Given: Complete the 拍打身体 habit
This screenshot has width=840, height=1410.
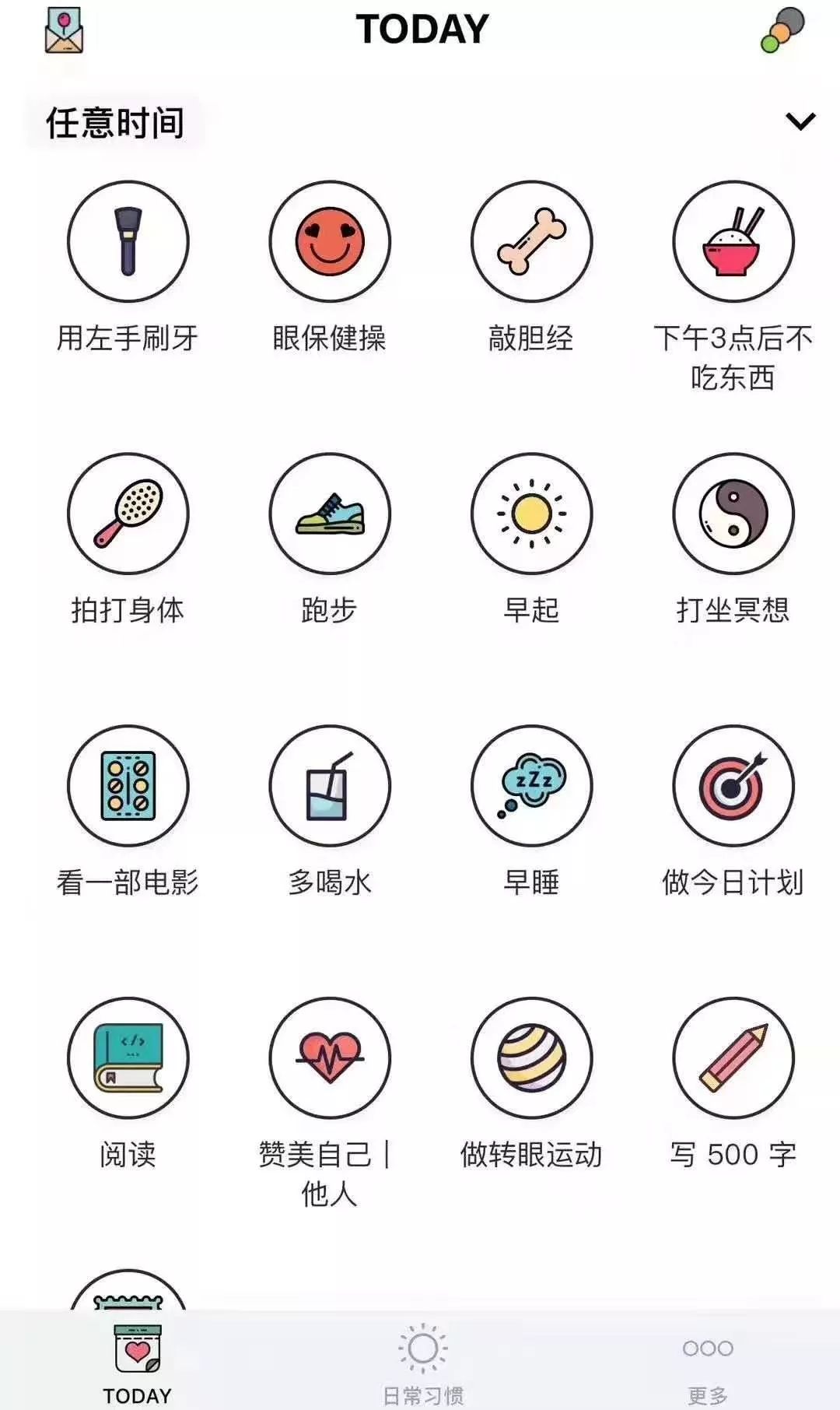Looking at the screenshot, I should tap(128, 514).
